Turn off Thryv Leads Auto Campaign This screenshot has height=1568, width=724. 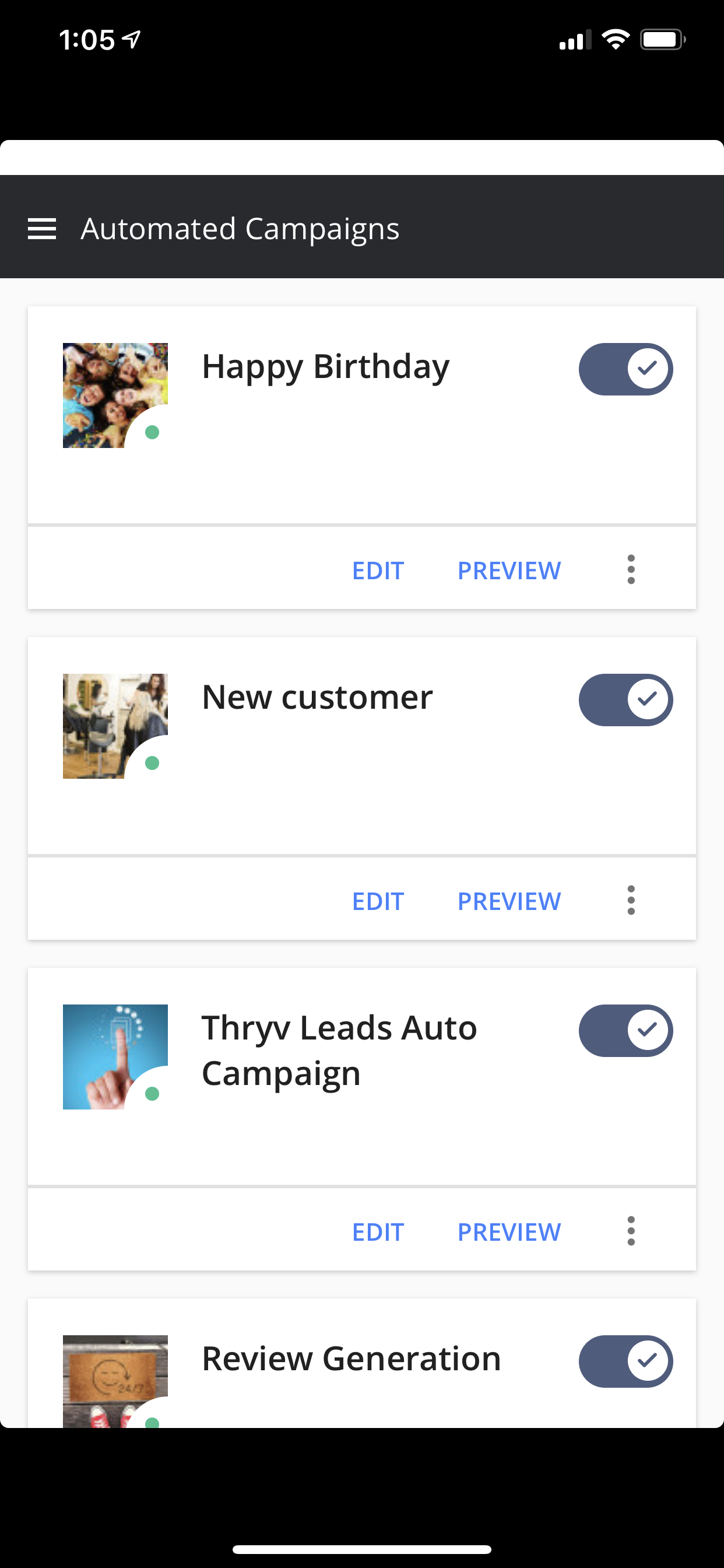coord(625,1031)
